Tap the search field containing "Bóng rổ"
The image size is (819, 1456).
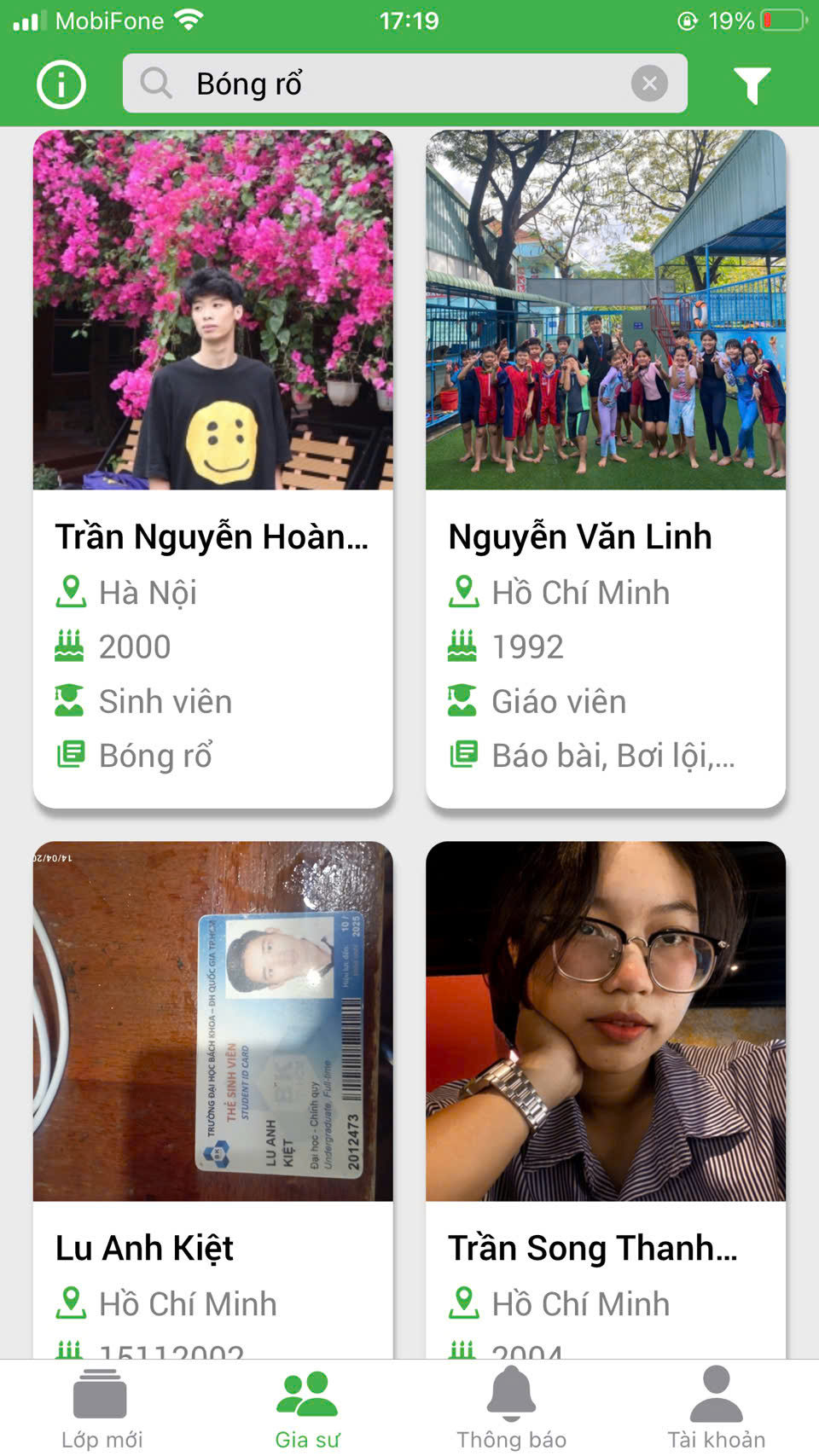pos(384,84)
